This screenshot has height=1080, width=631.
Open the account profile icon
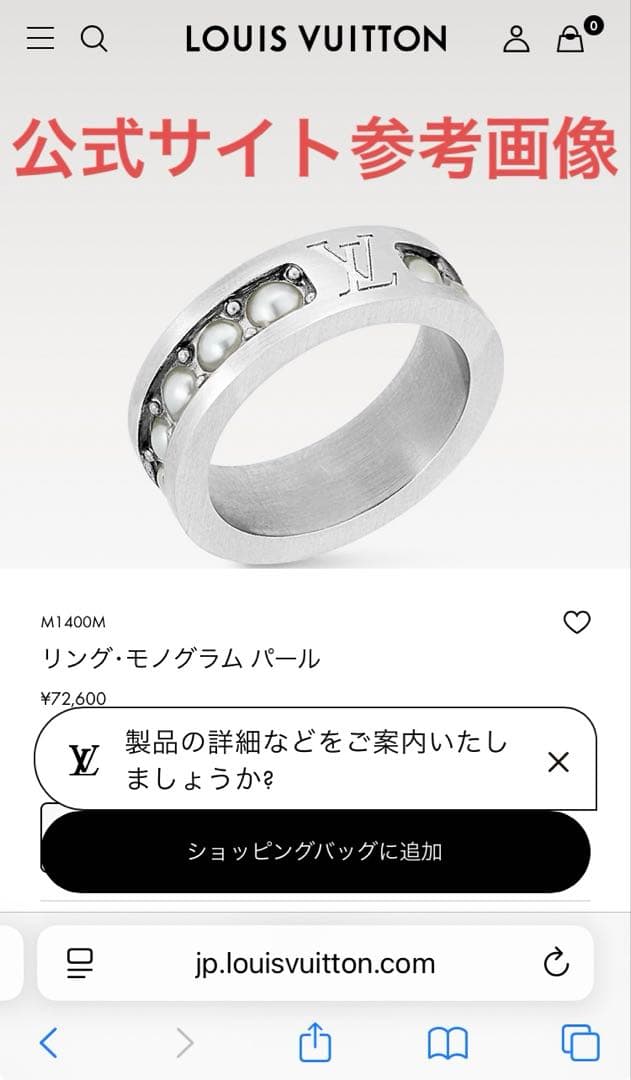coord(516,39)
